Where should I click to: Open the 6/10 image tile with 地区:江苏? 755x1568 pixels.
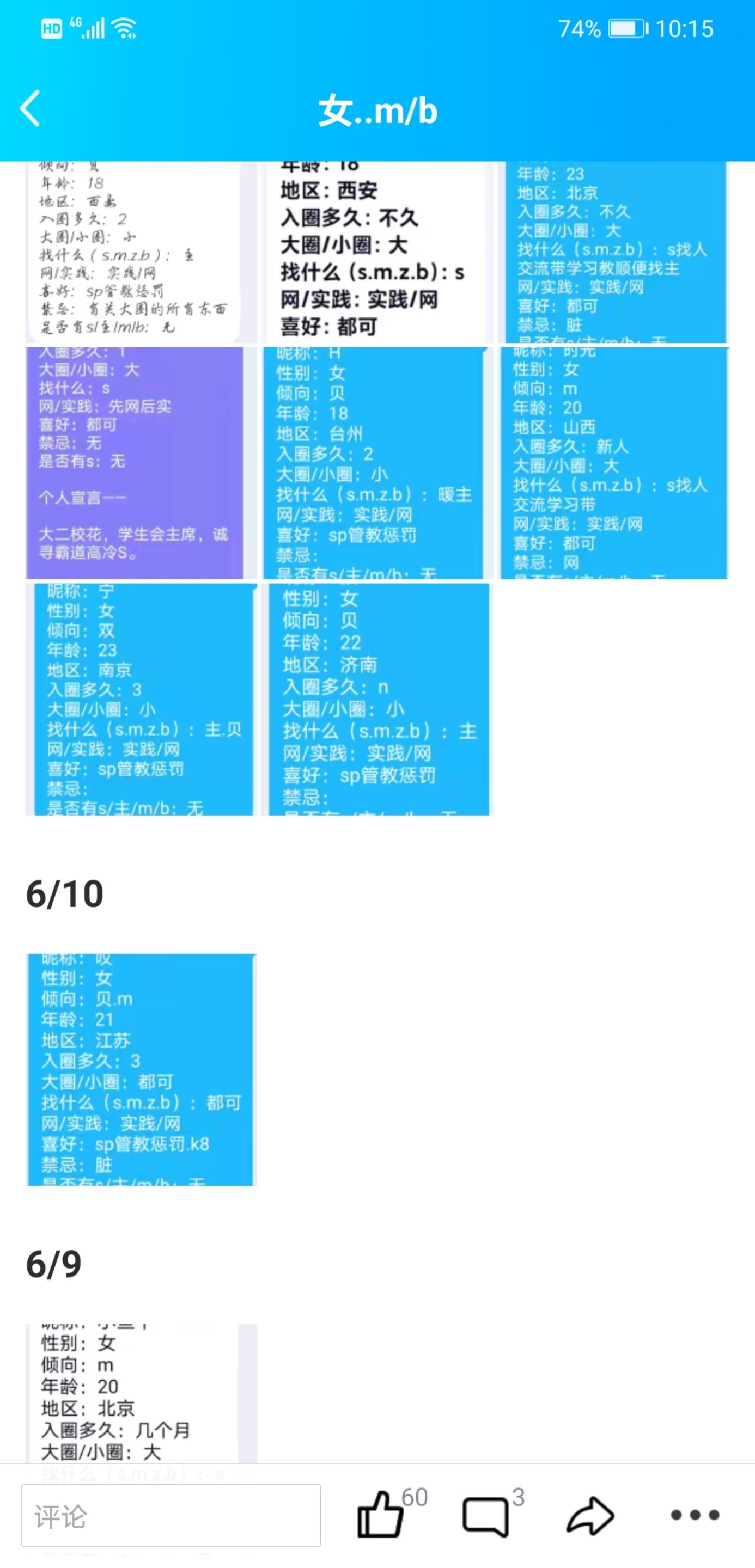click(x=140, y=1069)
